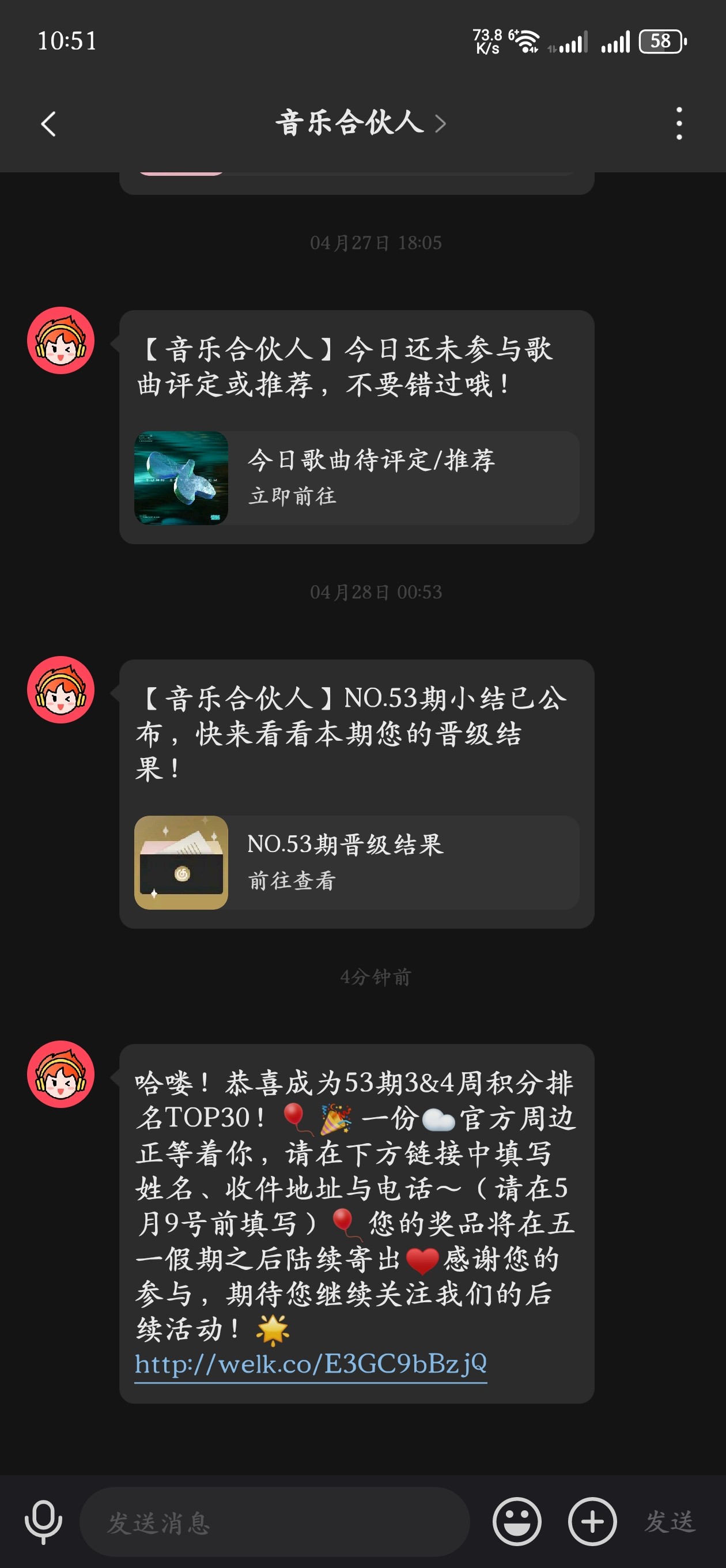Open the 今日歌曲待评定/推荐 card
The image size is (726, 1568).
click(356, 478)
